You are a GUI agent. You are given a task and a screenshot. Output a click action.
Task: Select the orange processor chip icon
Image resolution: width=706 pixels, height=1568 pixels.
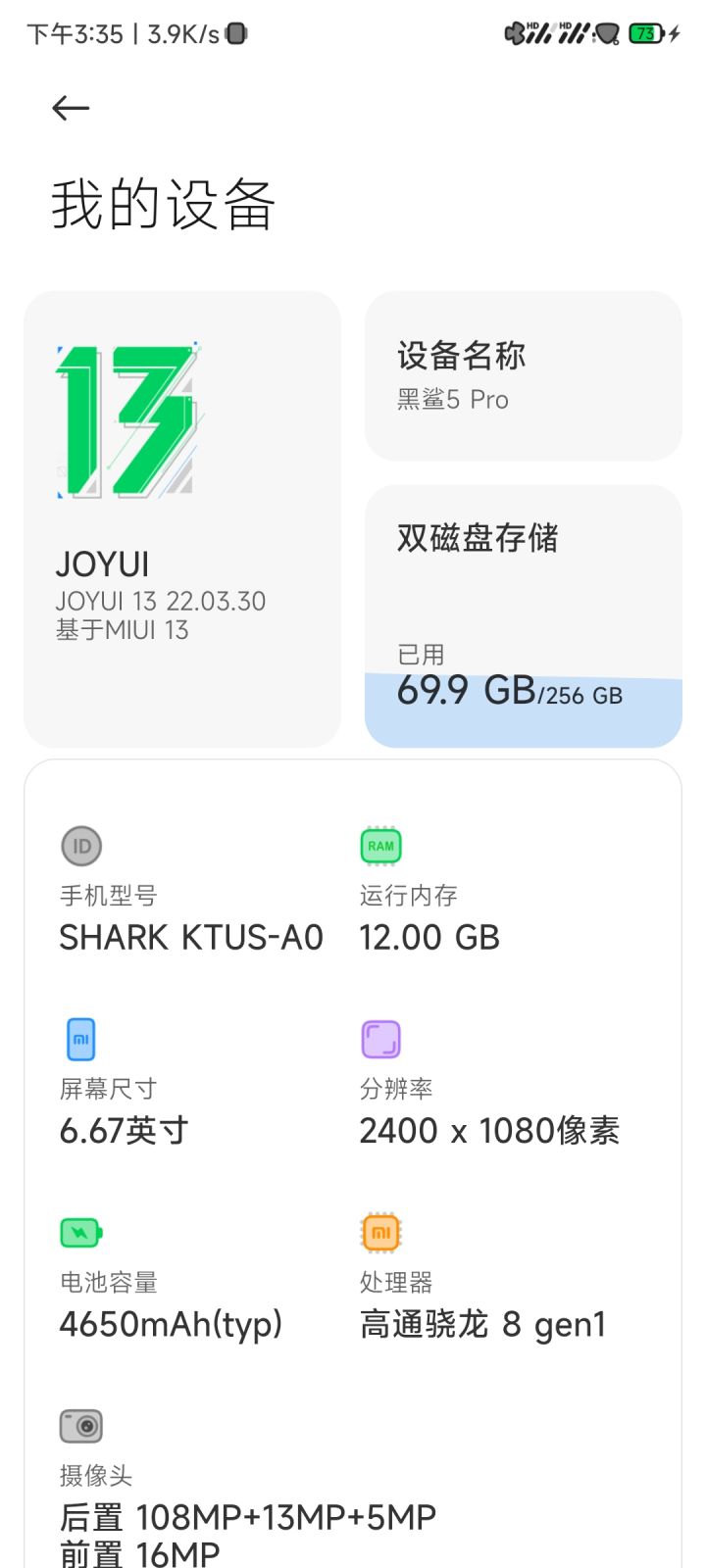[379, 1232]
